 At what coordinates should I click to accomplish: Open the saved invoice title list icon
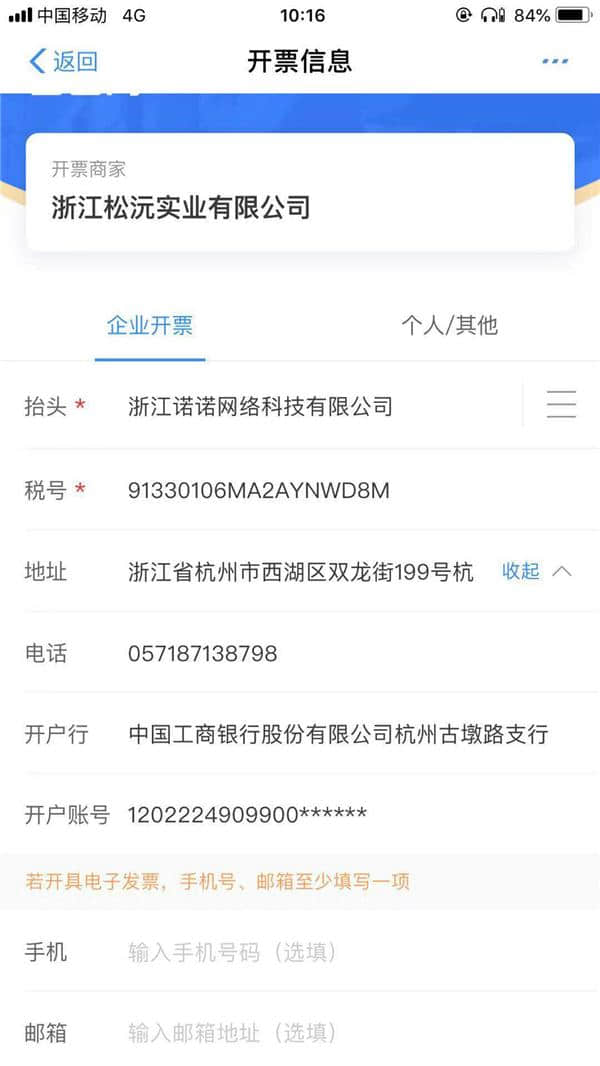(561, 405)
